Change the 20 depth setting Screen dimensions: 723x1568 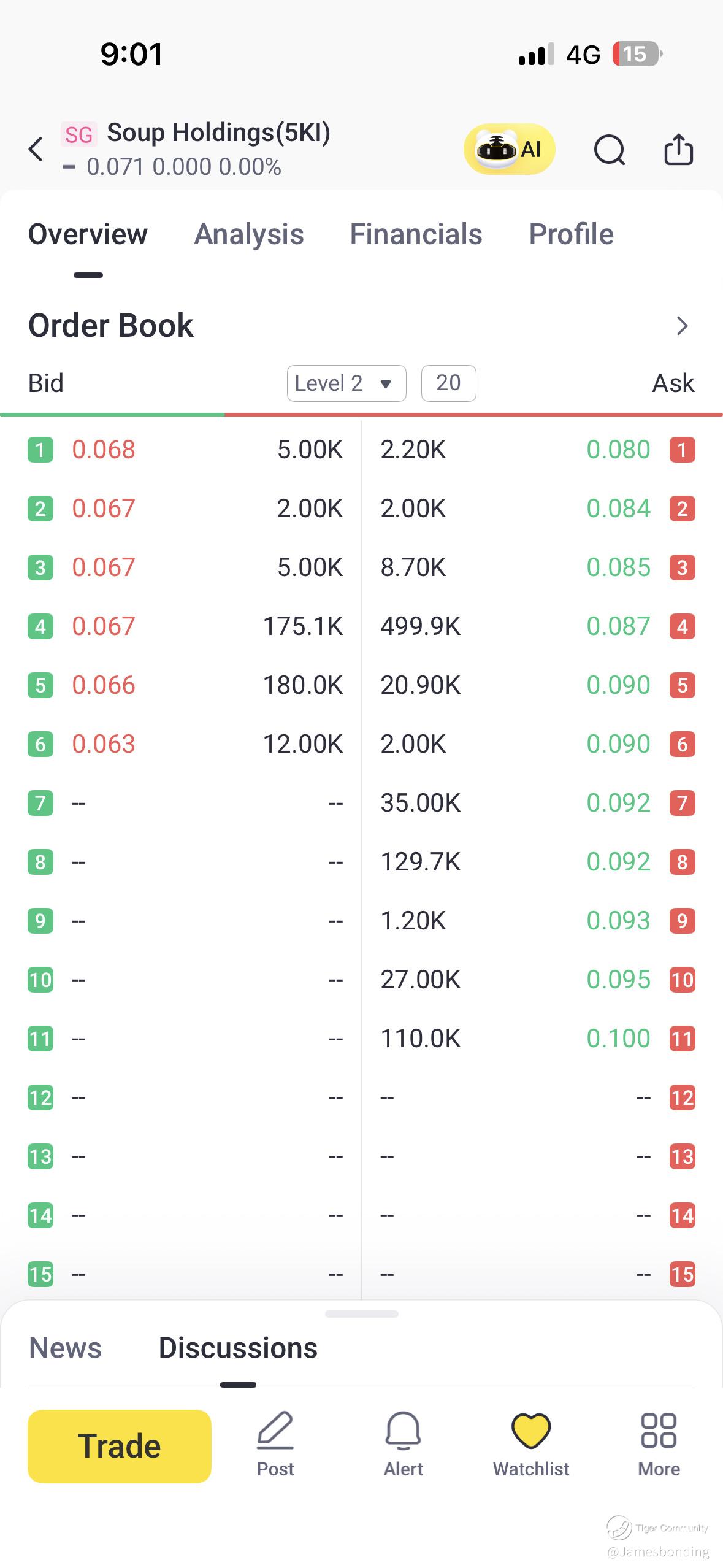[448, 383]
